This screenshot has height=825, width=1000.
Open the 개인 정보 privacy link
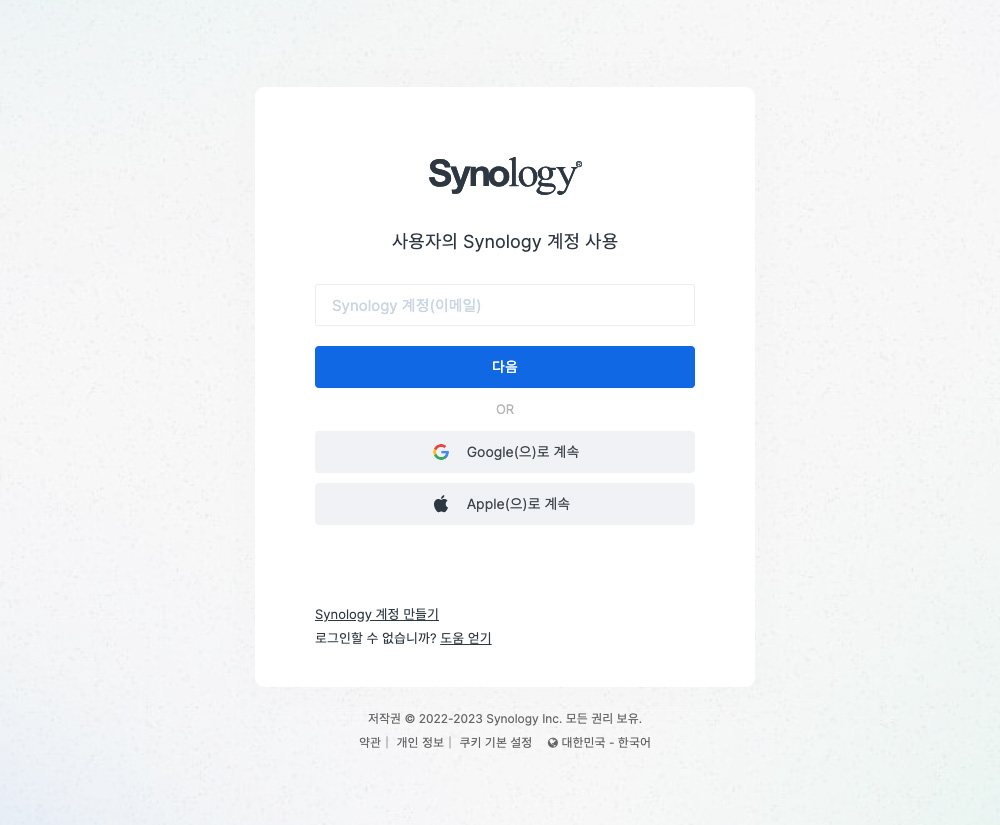[x=420, y=743]
